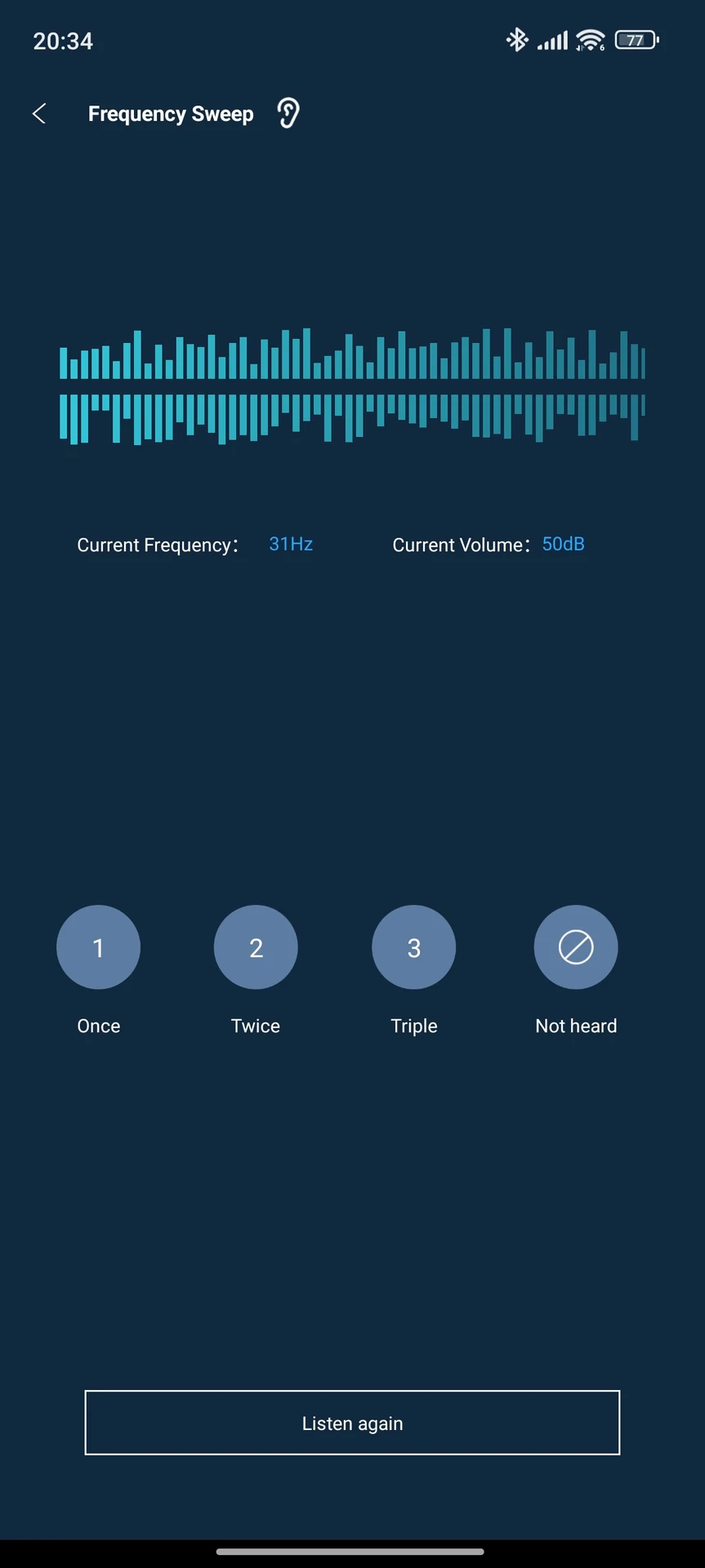The width and height of the screenshot is (705, 1568).
Task: Mark the tone as Not heard
Action: tap(575, 947)
